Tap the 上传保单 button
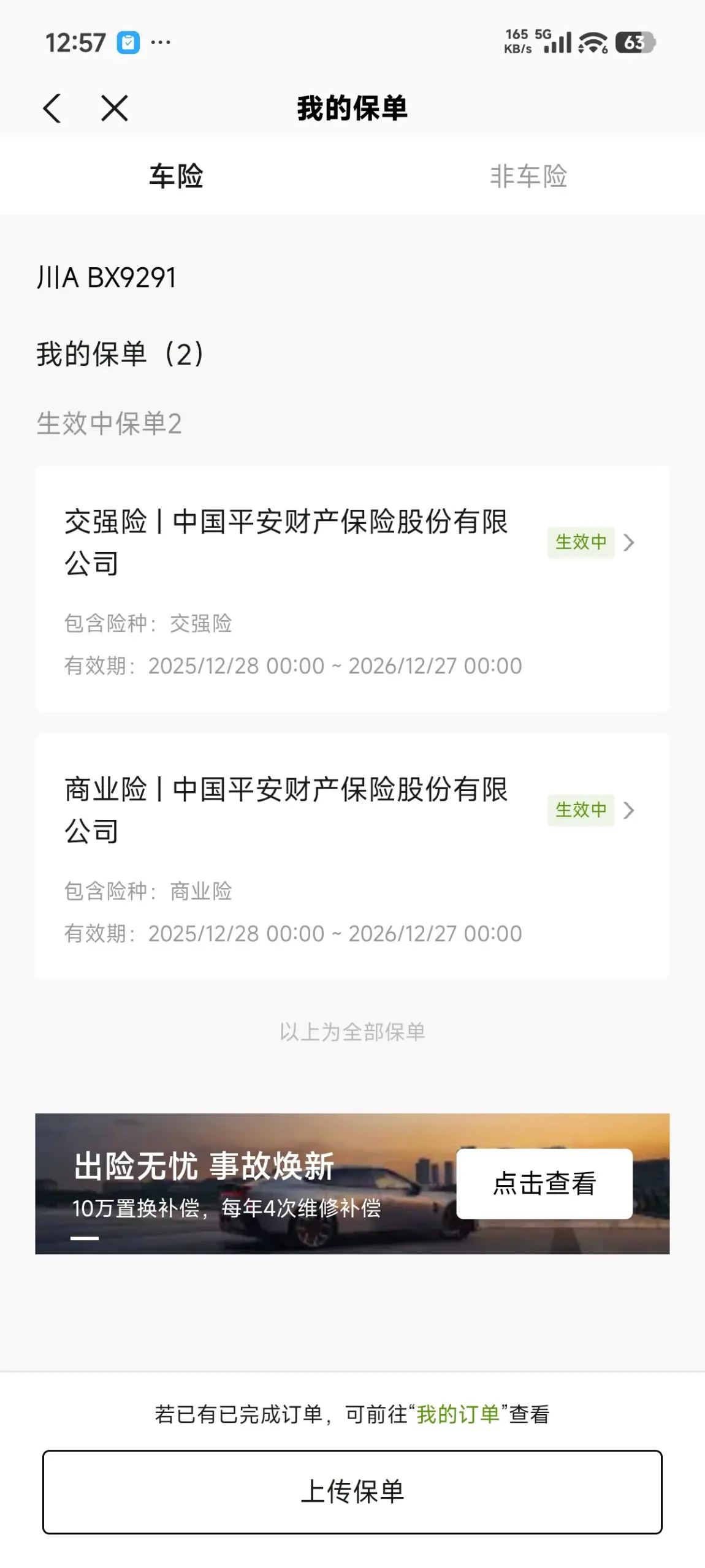This screenshot has width=705, height=1568. point(352,1491)
